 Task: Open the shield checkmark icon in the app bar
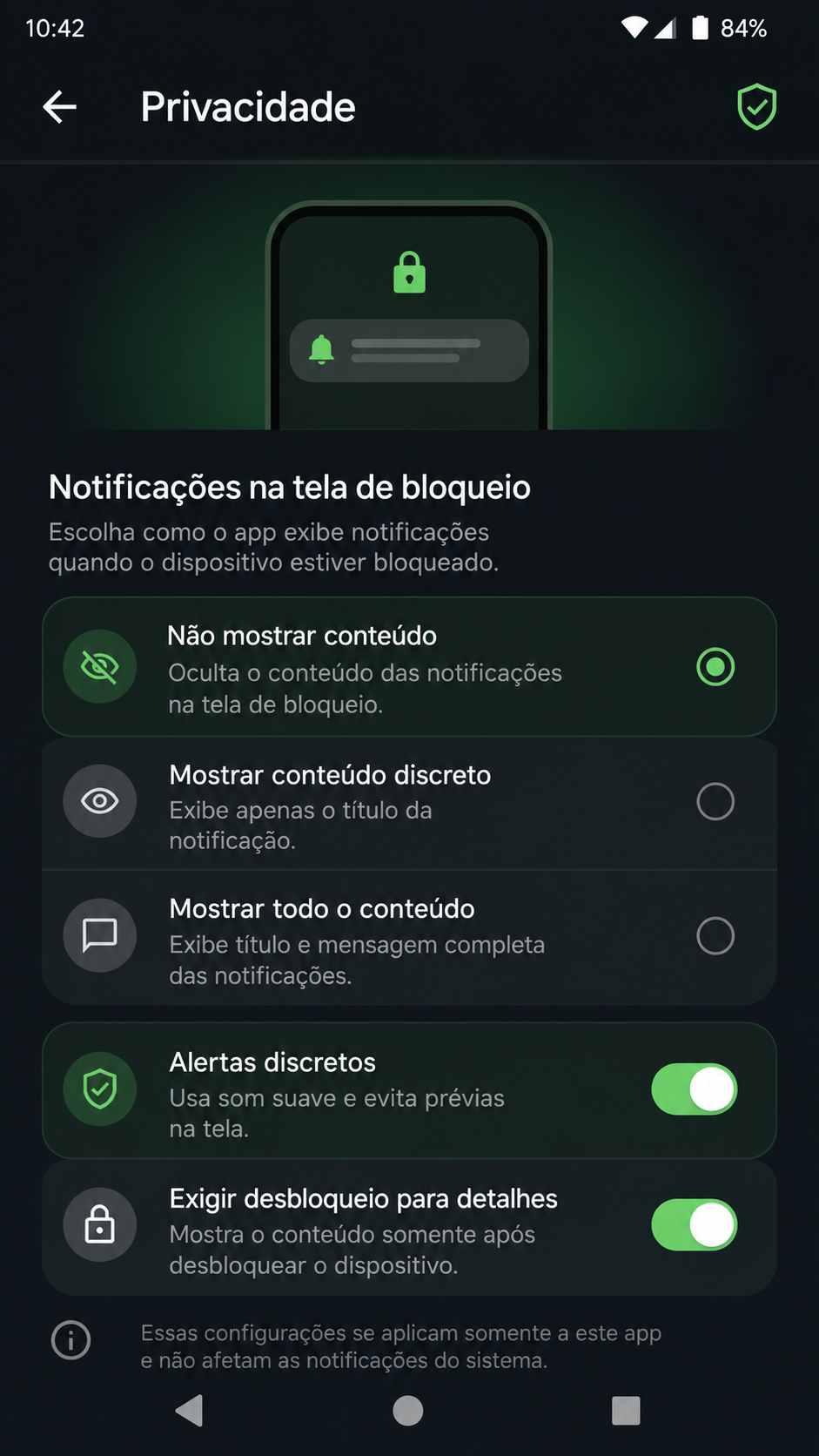coord(756,107)
